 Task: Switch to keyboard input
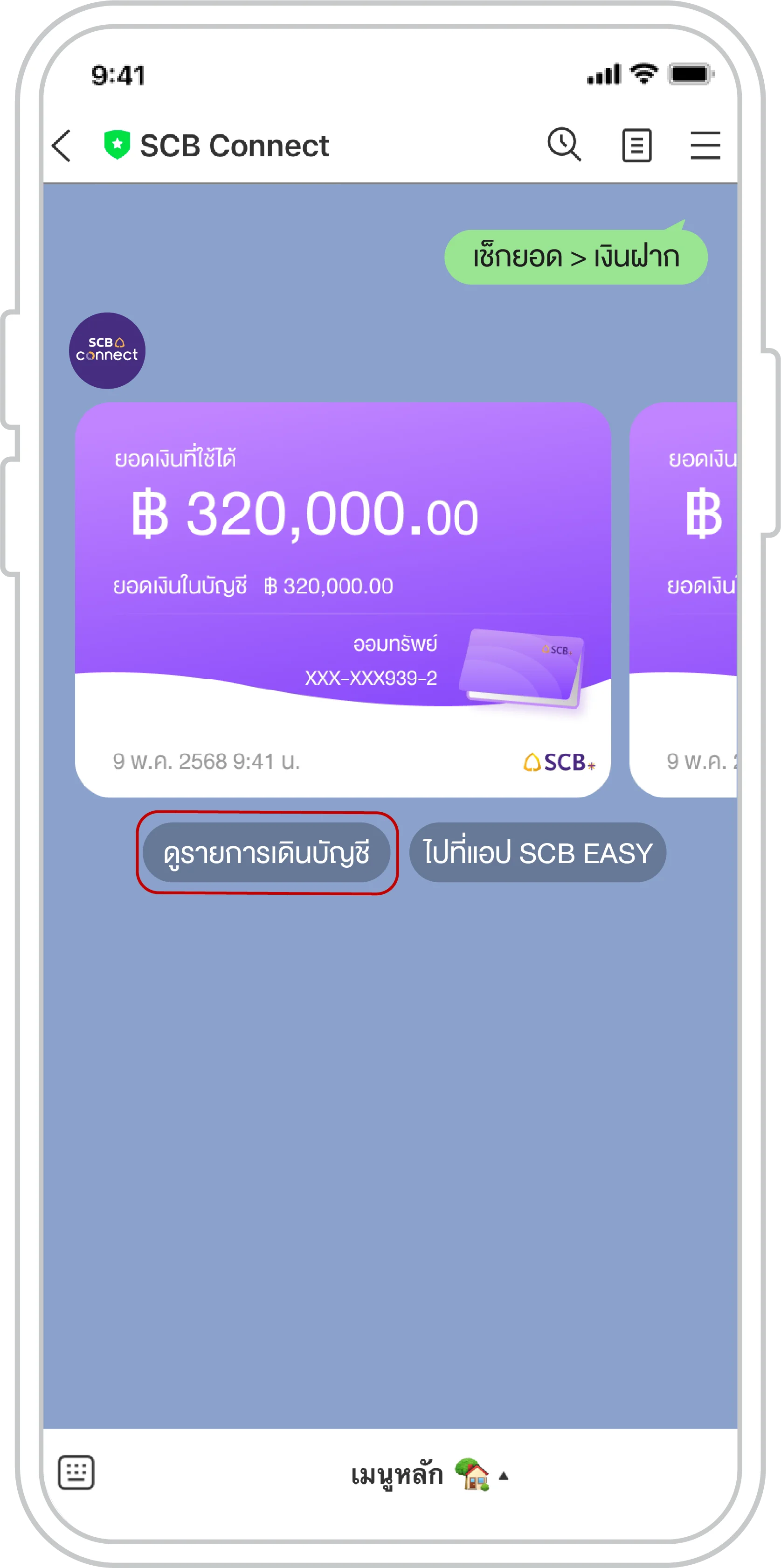tap(76, 1472)
